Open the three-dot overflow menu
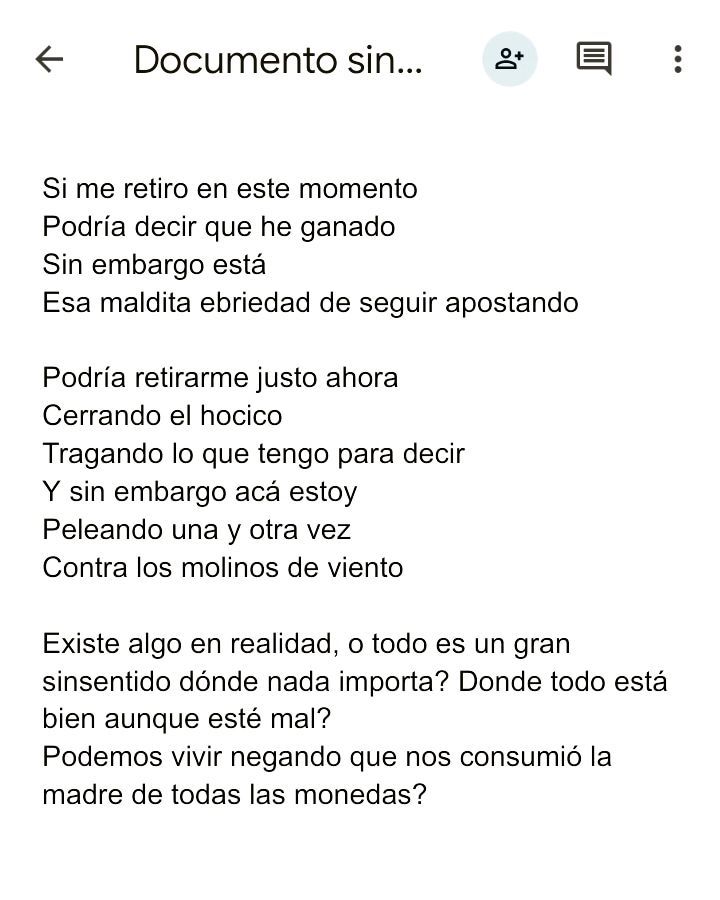720x900 pixels. (678, 59)
